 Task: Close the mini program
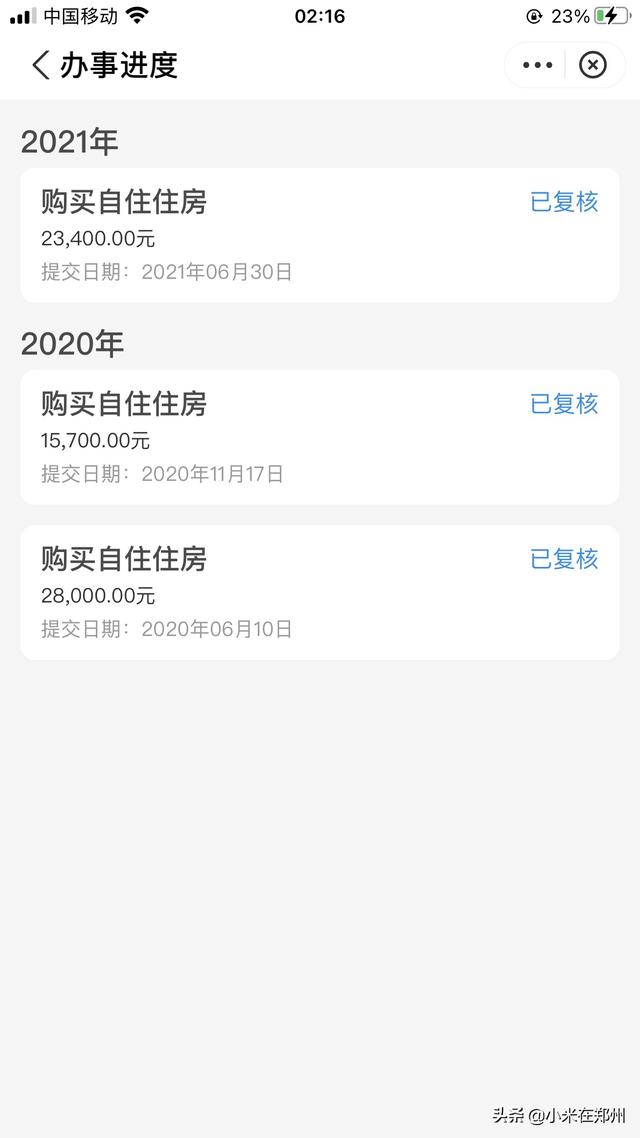(x=593, y=65)
